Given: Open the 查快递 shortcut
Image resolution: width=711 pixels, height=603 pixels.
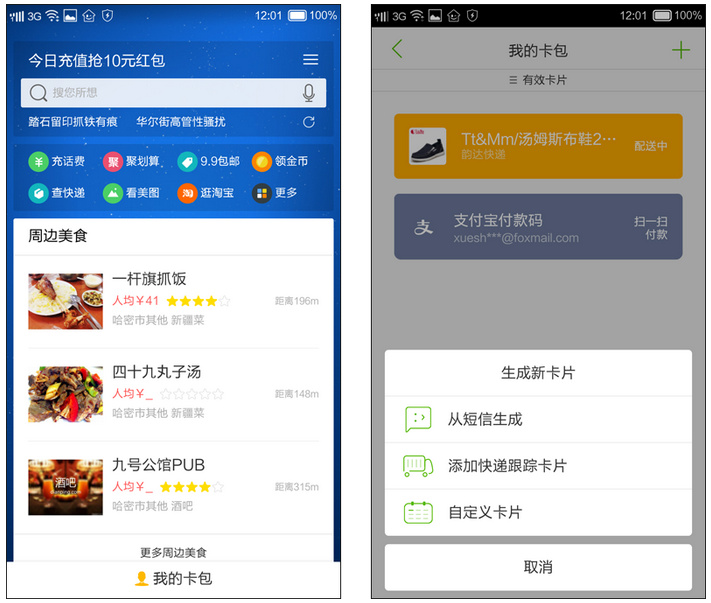Looking at the screenshot, I should (x=56, y=193).
